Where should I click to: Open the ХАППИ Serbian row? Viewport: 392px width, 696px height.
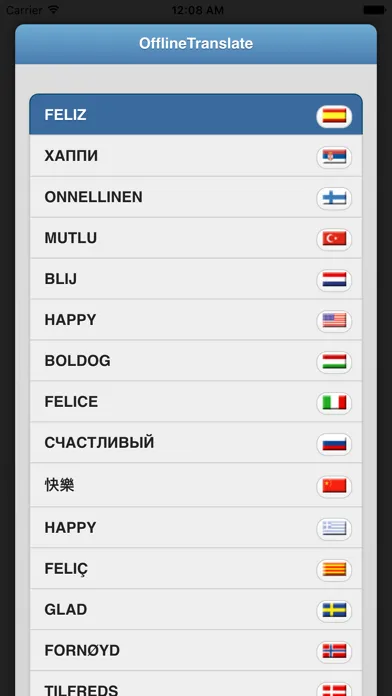[196, 156]
